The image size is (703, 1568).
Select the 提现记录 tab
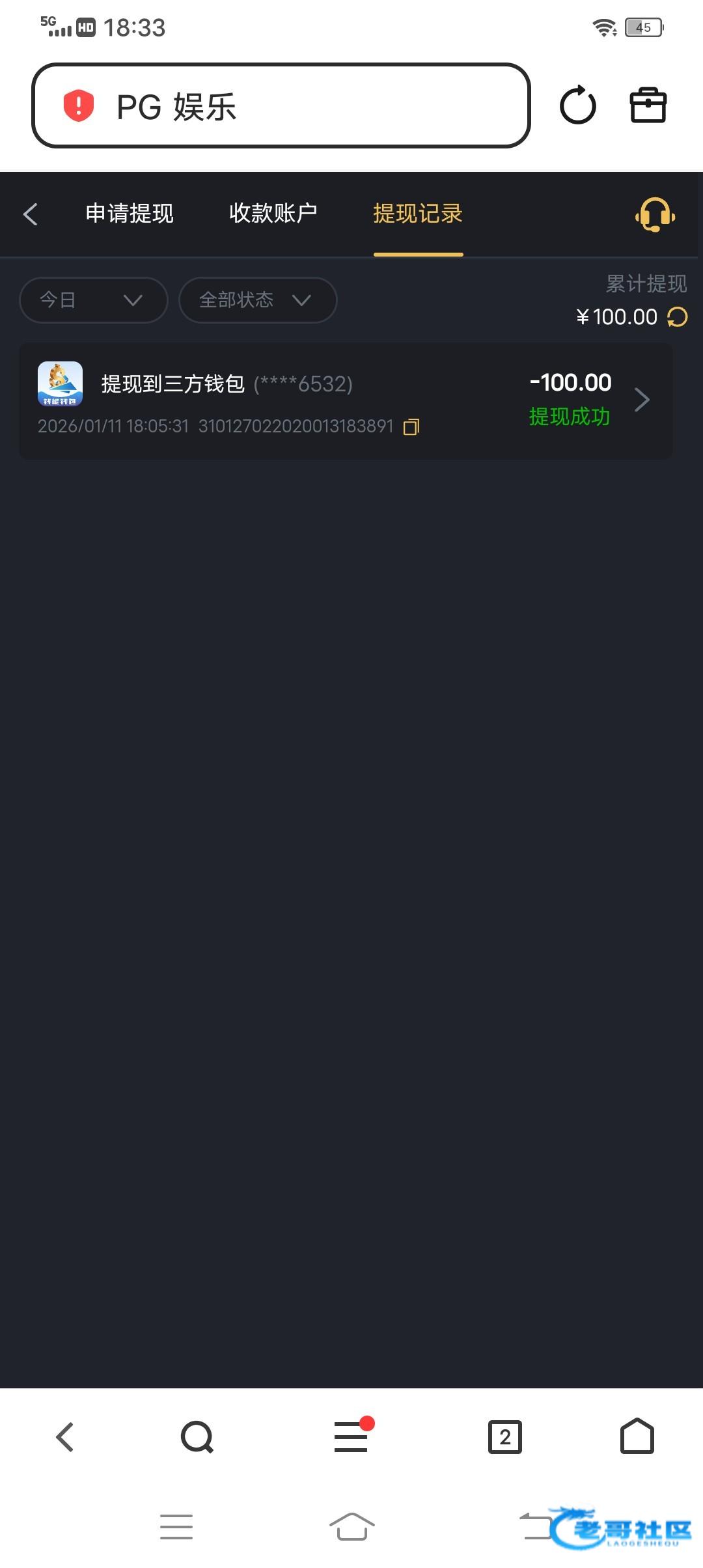[418, 214]
